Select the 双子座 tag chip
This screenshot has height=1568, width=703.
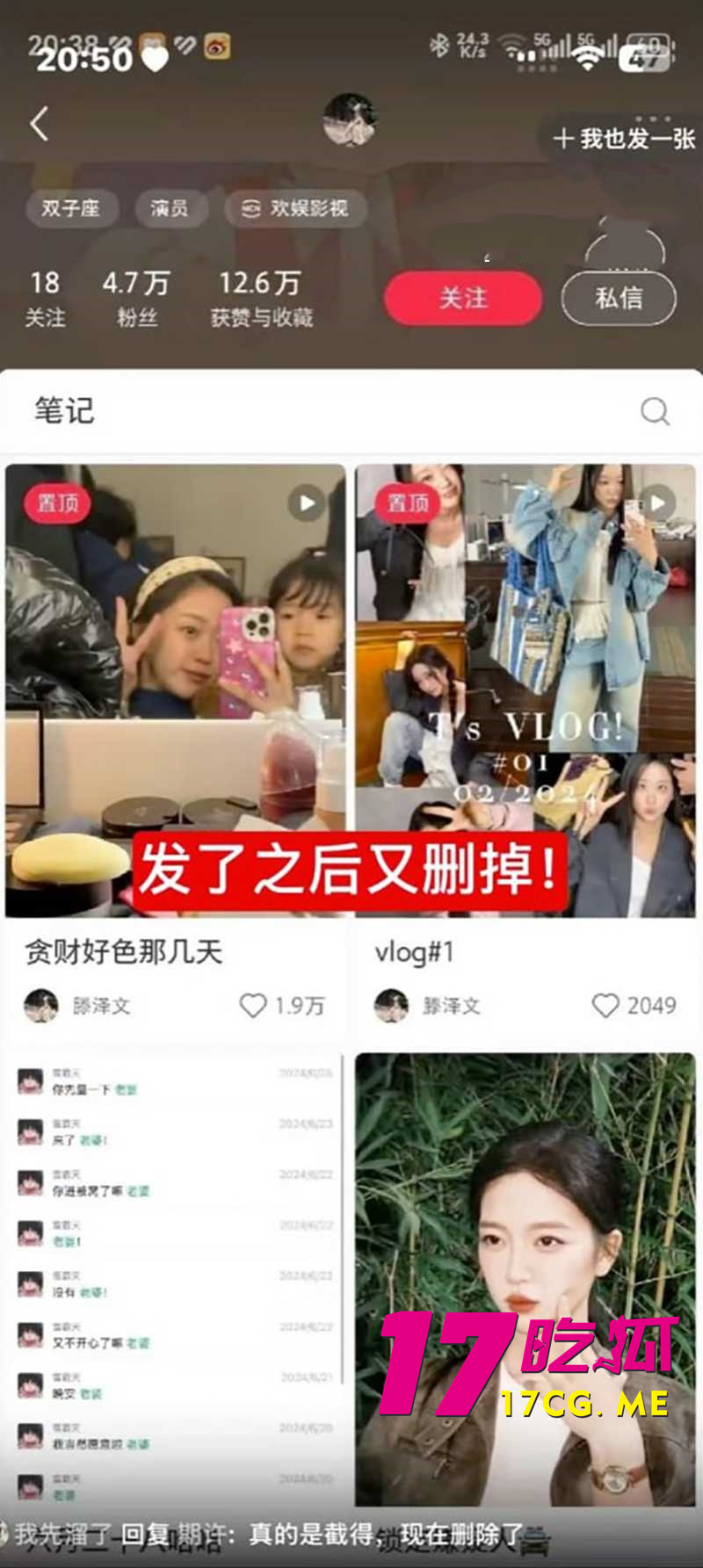pos(70,208)
